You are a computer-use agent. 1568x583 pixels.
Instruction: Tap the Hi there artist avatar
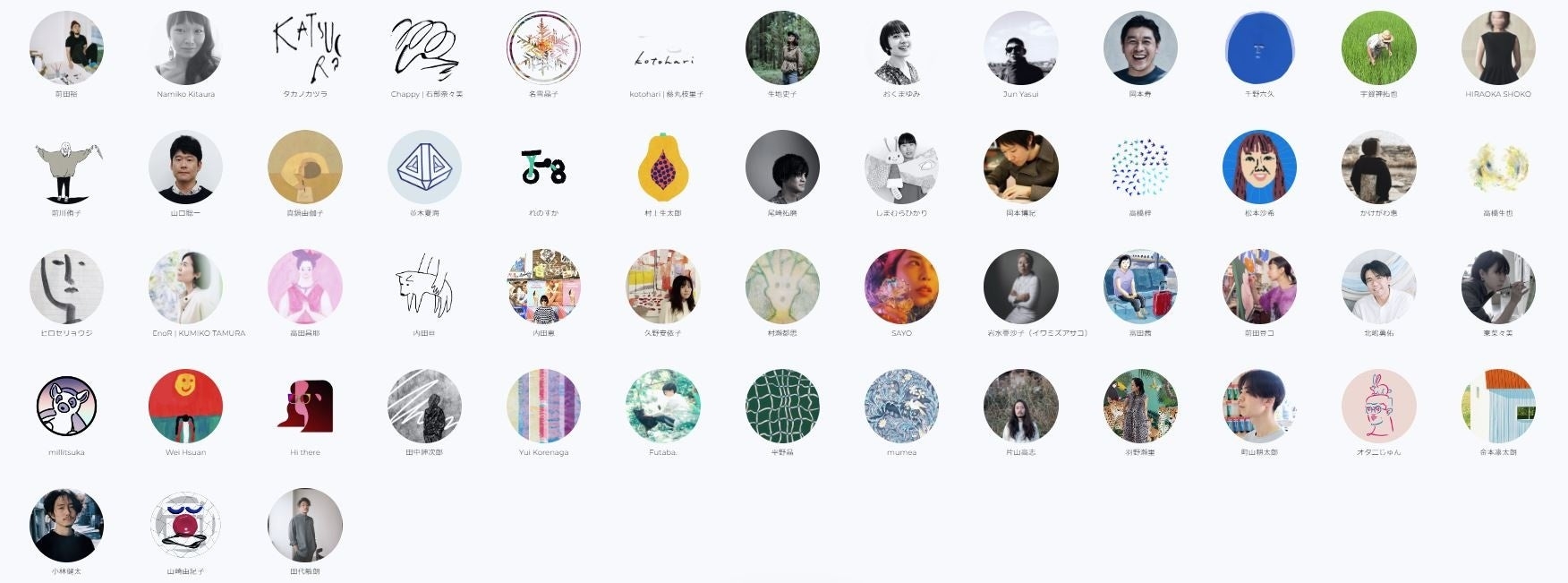(x=305, y=406)
